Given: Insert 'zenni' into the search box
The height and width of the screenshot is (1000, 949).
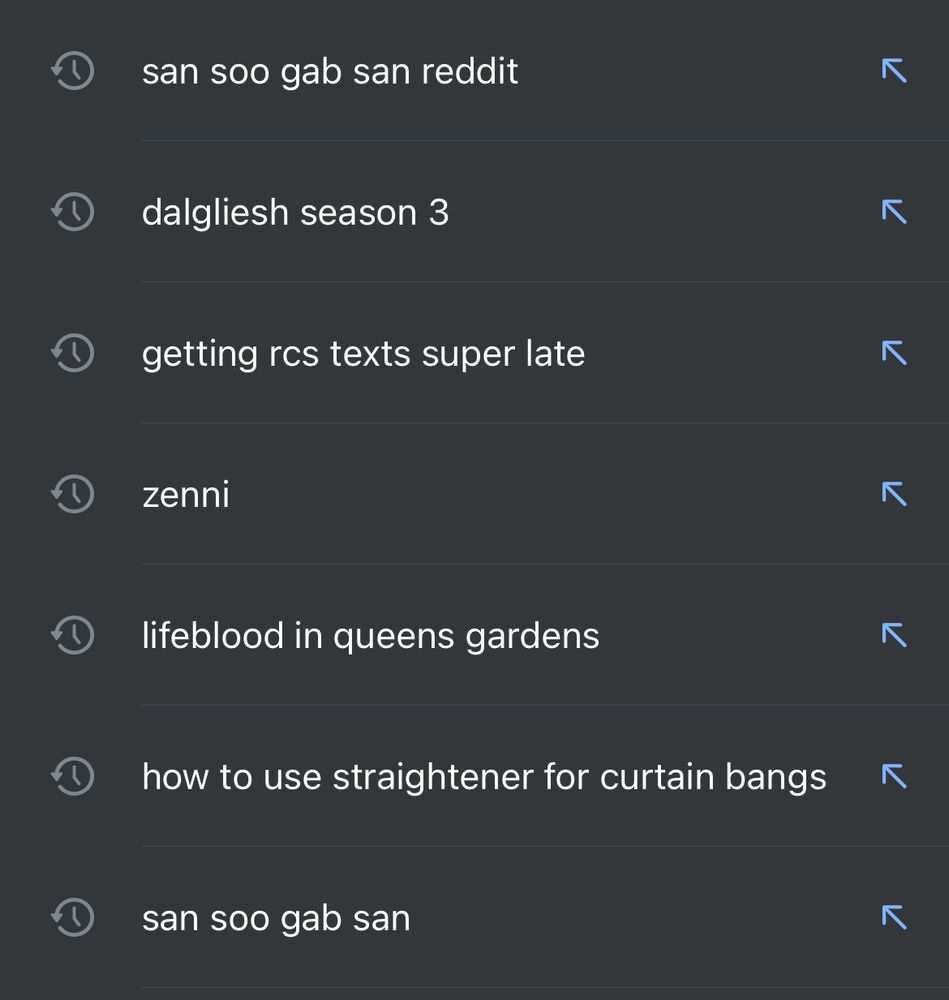Looking at the screenshot, I should point(893,493).
